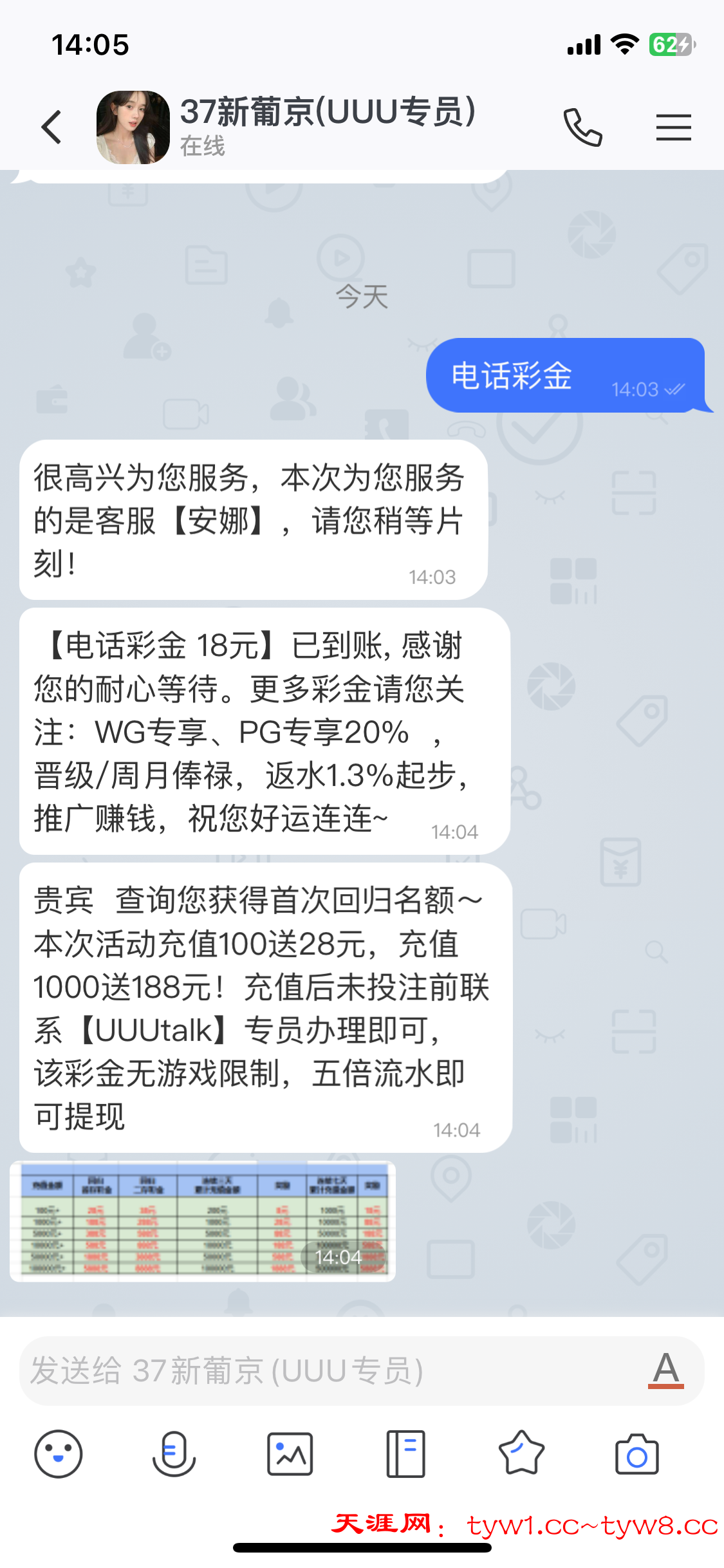Open the chat menu hamburger icon
The image size is (724, 1568).
click(x=673, y=127)
